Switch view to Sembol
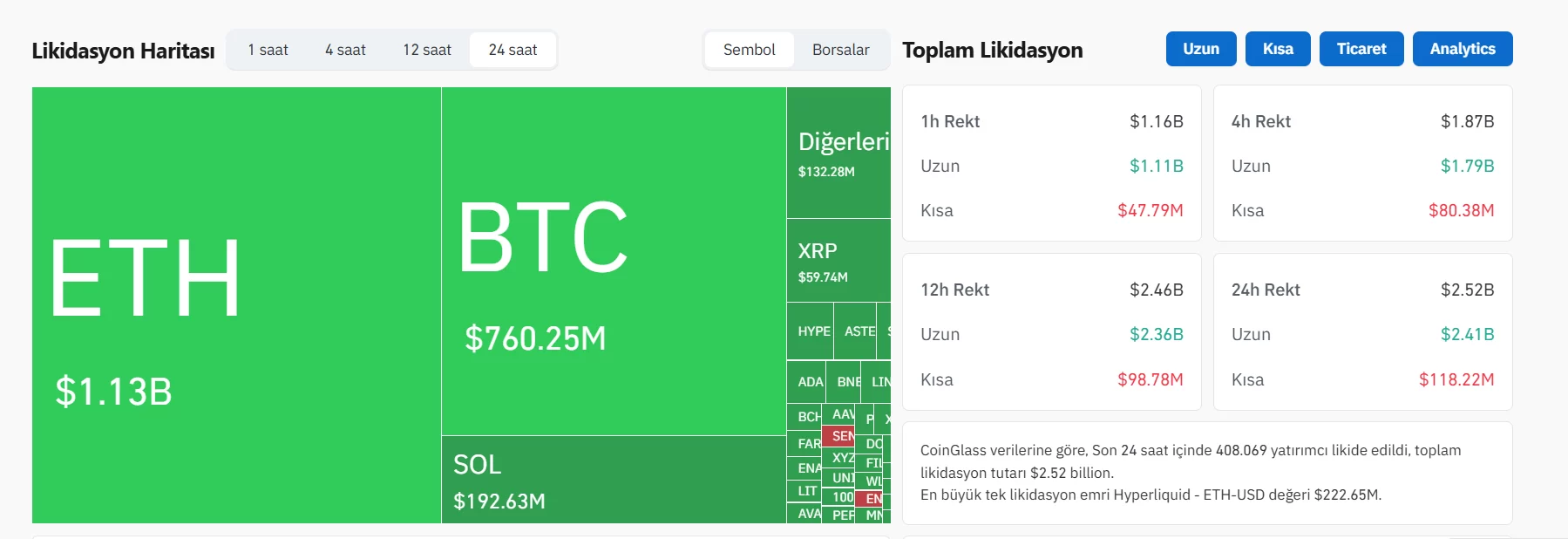 coord(749,51)
